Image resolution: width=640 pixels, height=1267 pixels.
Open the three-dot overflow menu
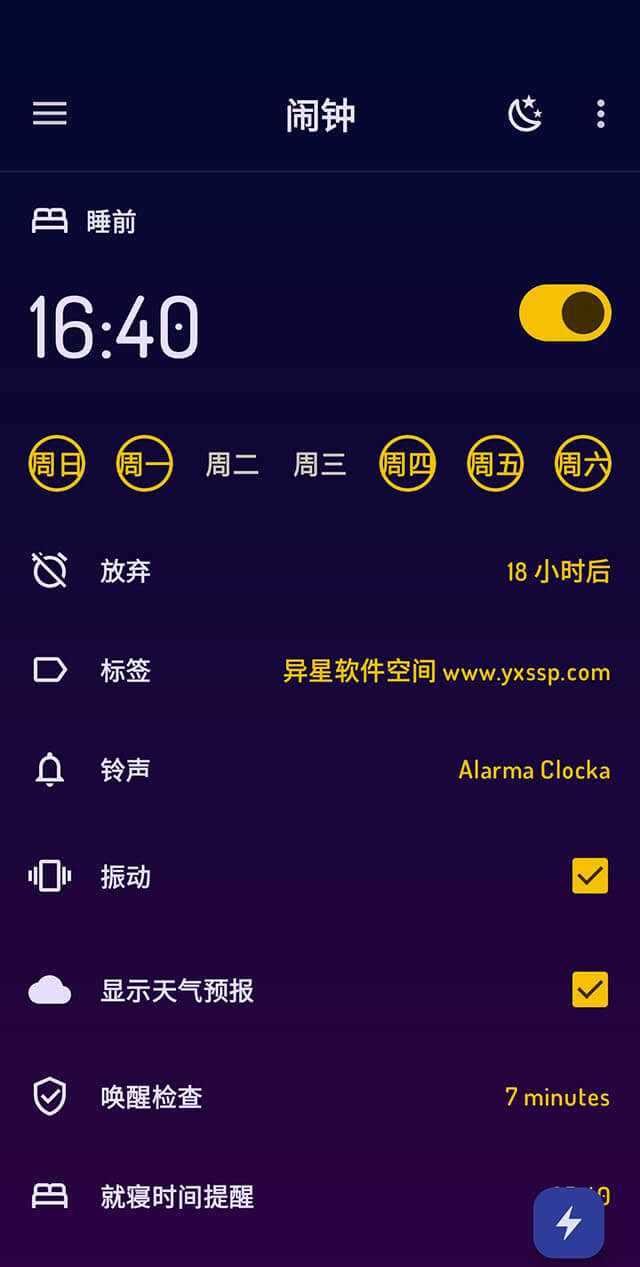(x=600, y=114)
